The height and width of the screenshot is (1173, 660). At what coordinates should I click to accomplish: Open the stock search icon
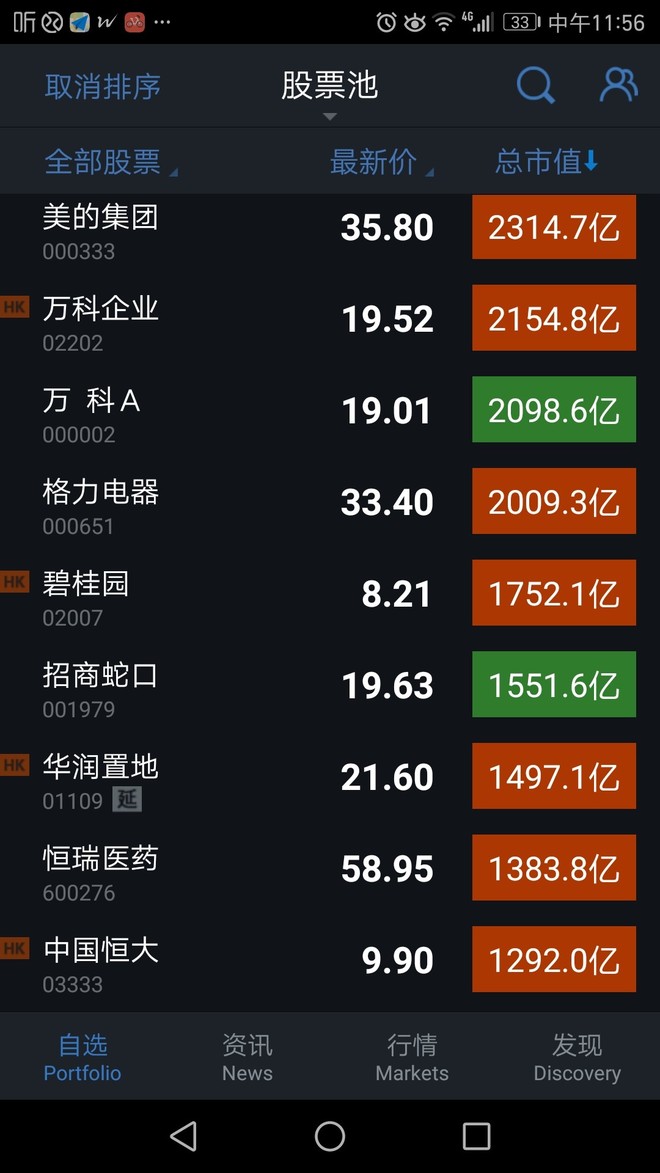click(x=536, y=85)
